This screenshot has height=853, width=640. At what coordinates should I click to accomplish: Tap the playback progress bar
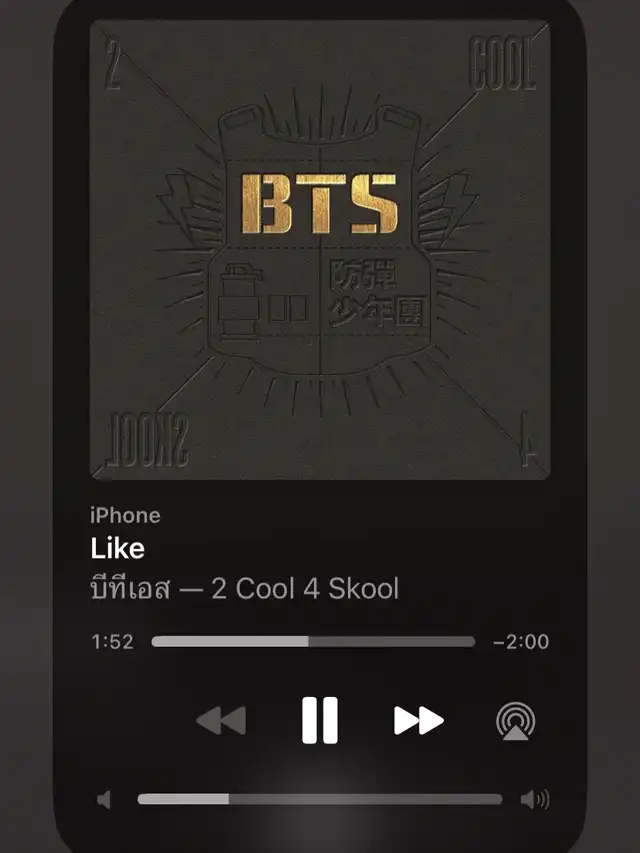tap(313, 642)
